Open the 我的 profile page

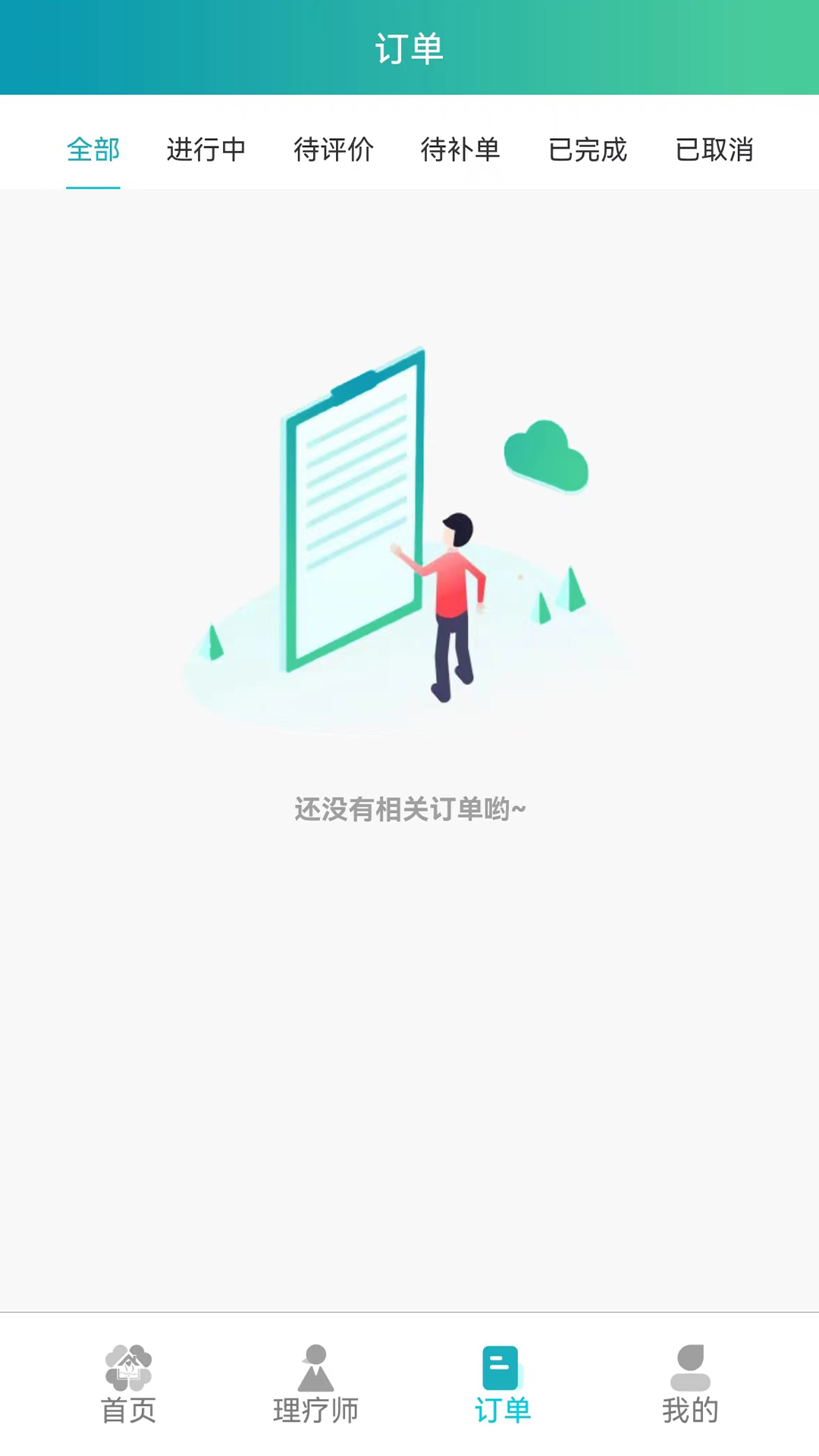click(690, 1384)
